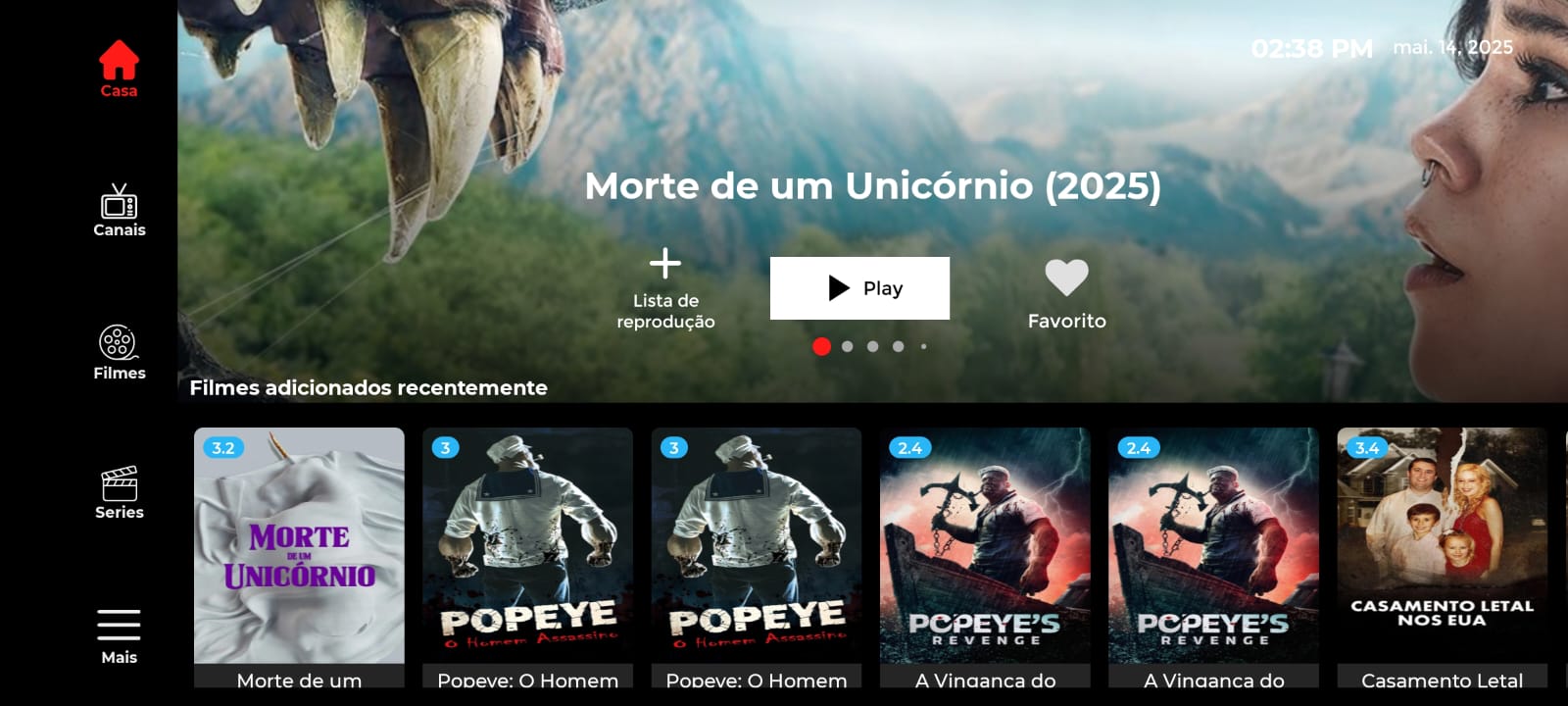Viewport: 1568px width, 706px height.
Task: Switch to the Canais section
Action: pos(119,210)
